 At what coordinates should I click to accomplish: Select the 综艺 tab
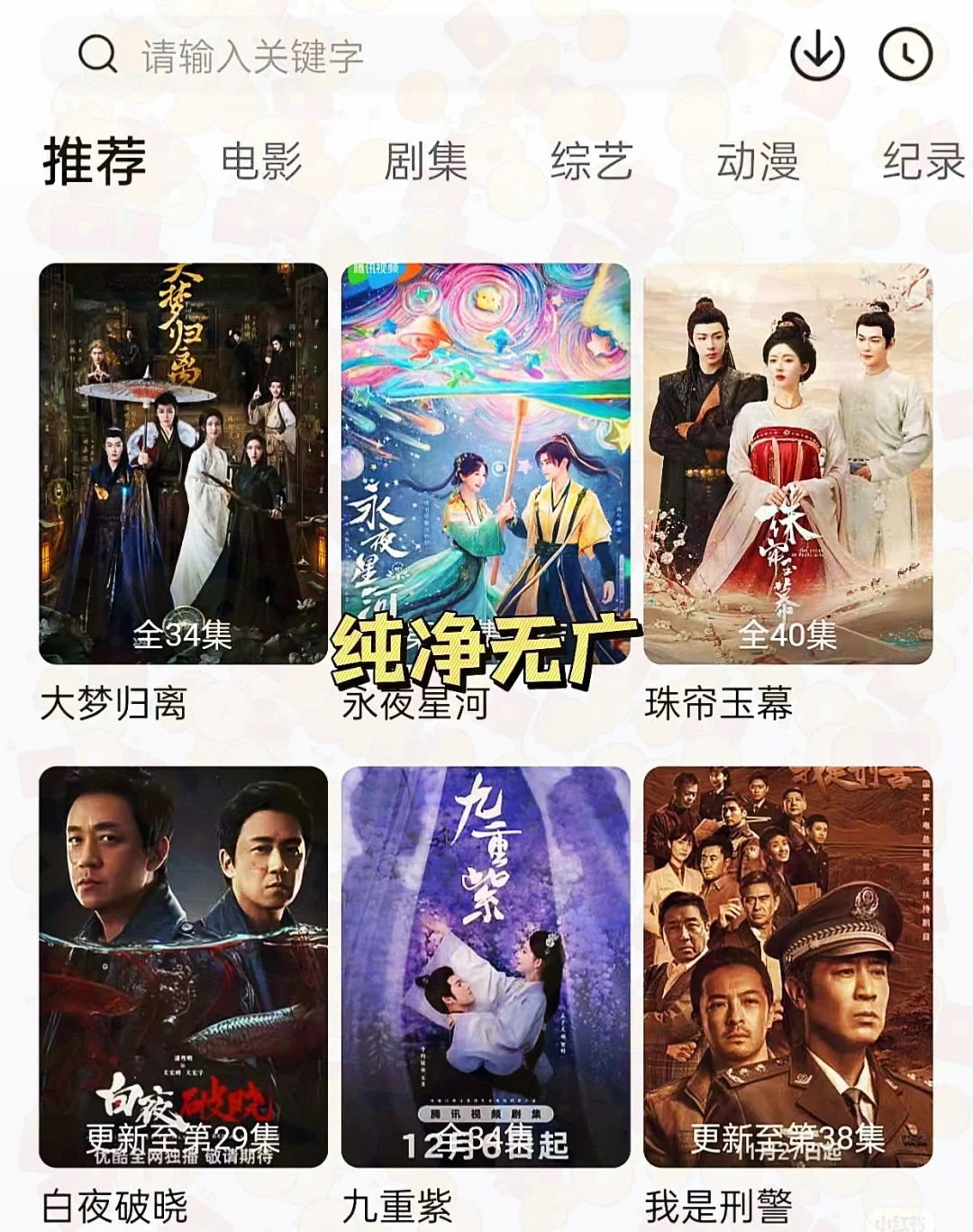tap(591, 162)
